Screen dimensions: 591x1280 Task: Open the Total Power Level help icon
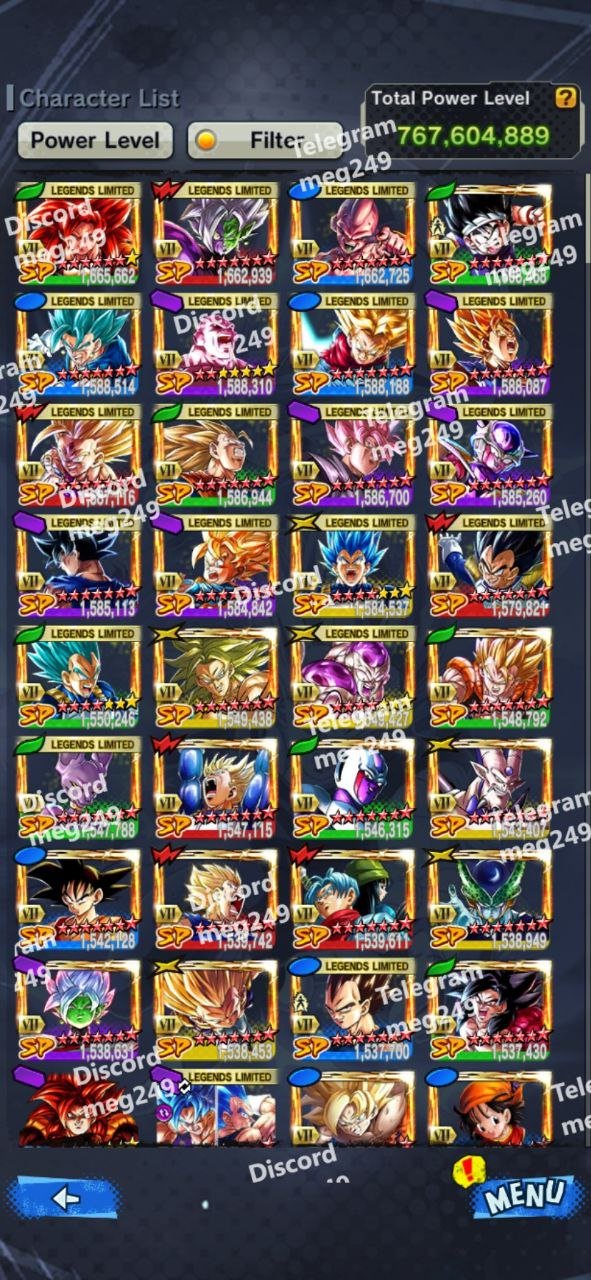pos(566,97)
